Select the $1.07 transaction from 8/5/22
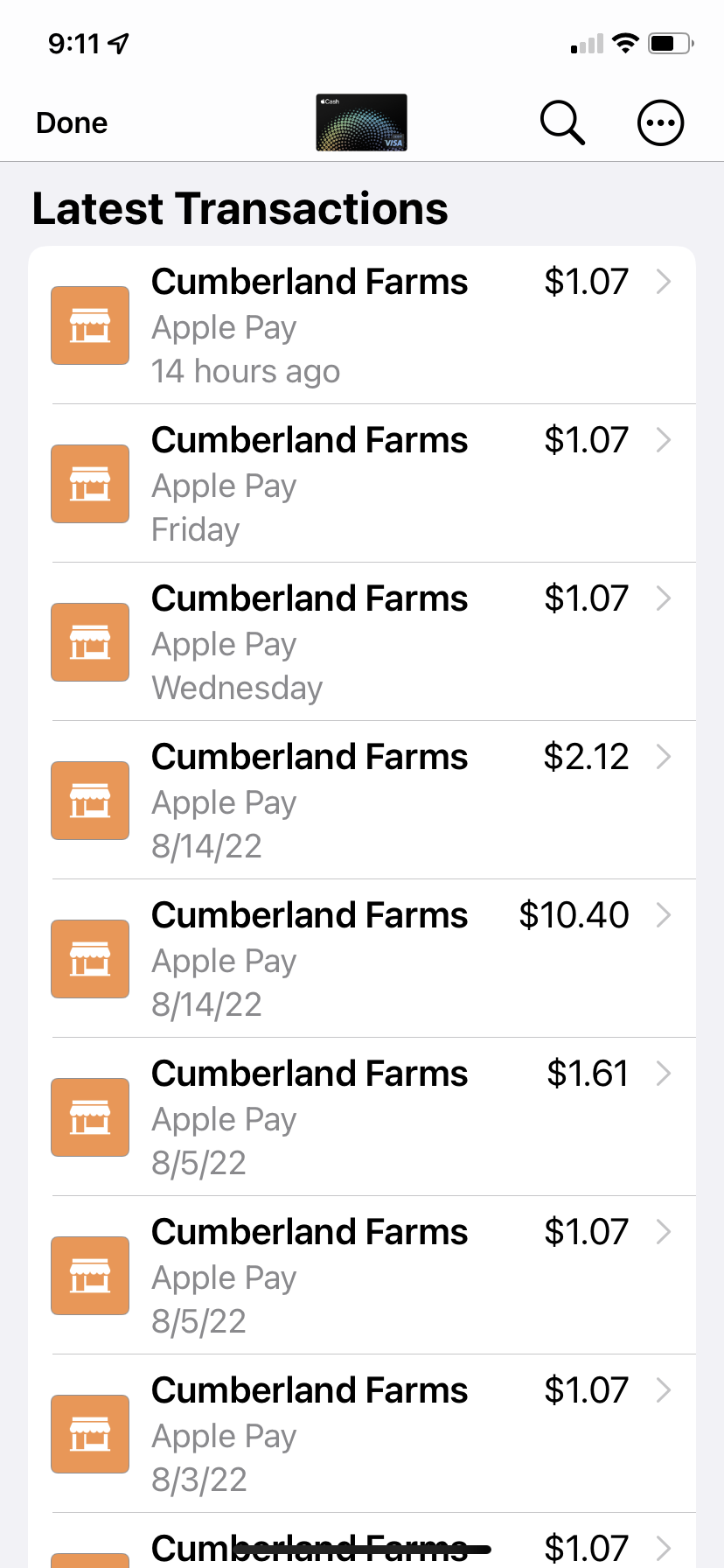Image resolution: width=724 pixels, height=1568 pixels. point(362,1276)
